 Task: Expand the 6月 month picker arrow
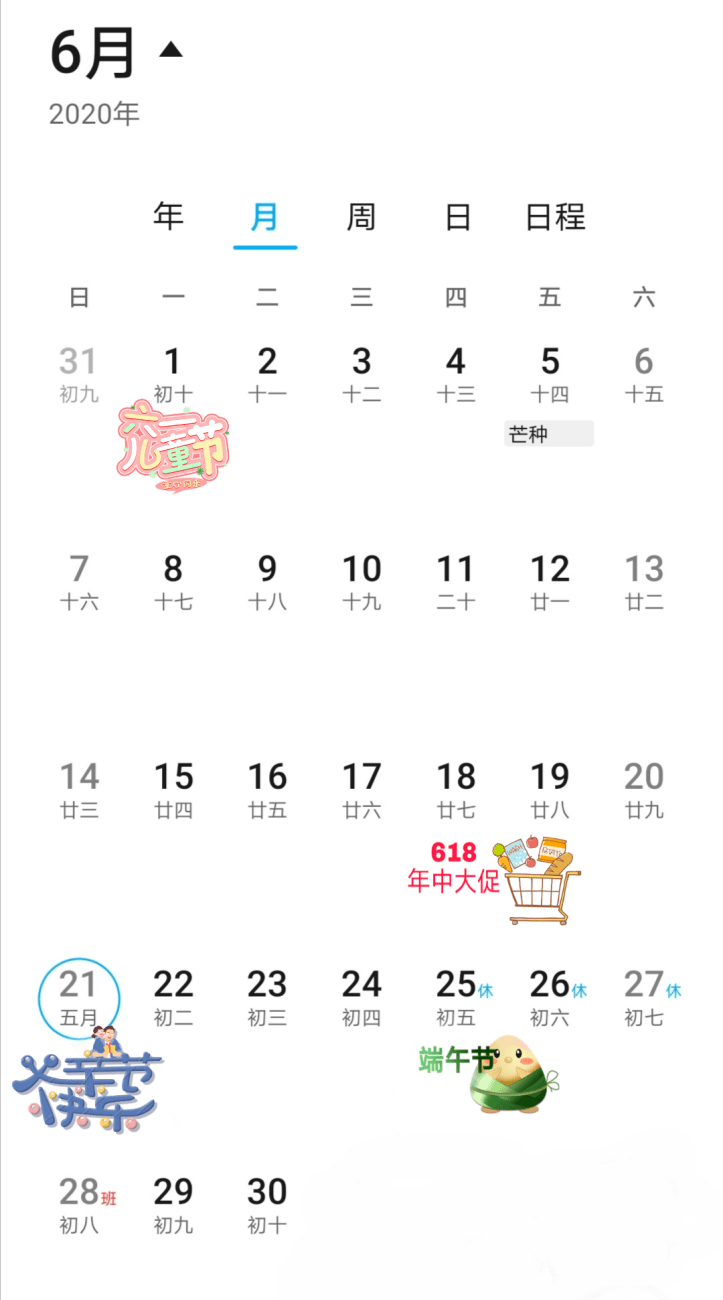pos(171,49)
